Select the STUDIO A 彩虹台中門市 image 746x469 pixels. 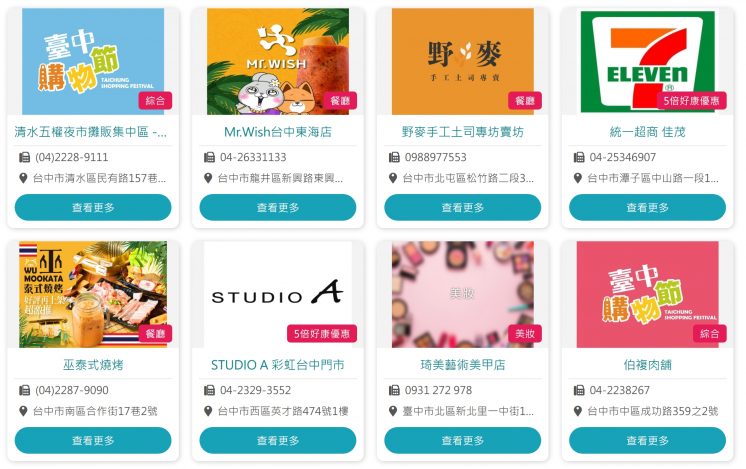[x=278, y=293]
